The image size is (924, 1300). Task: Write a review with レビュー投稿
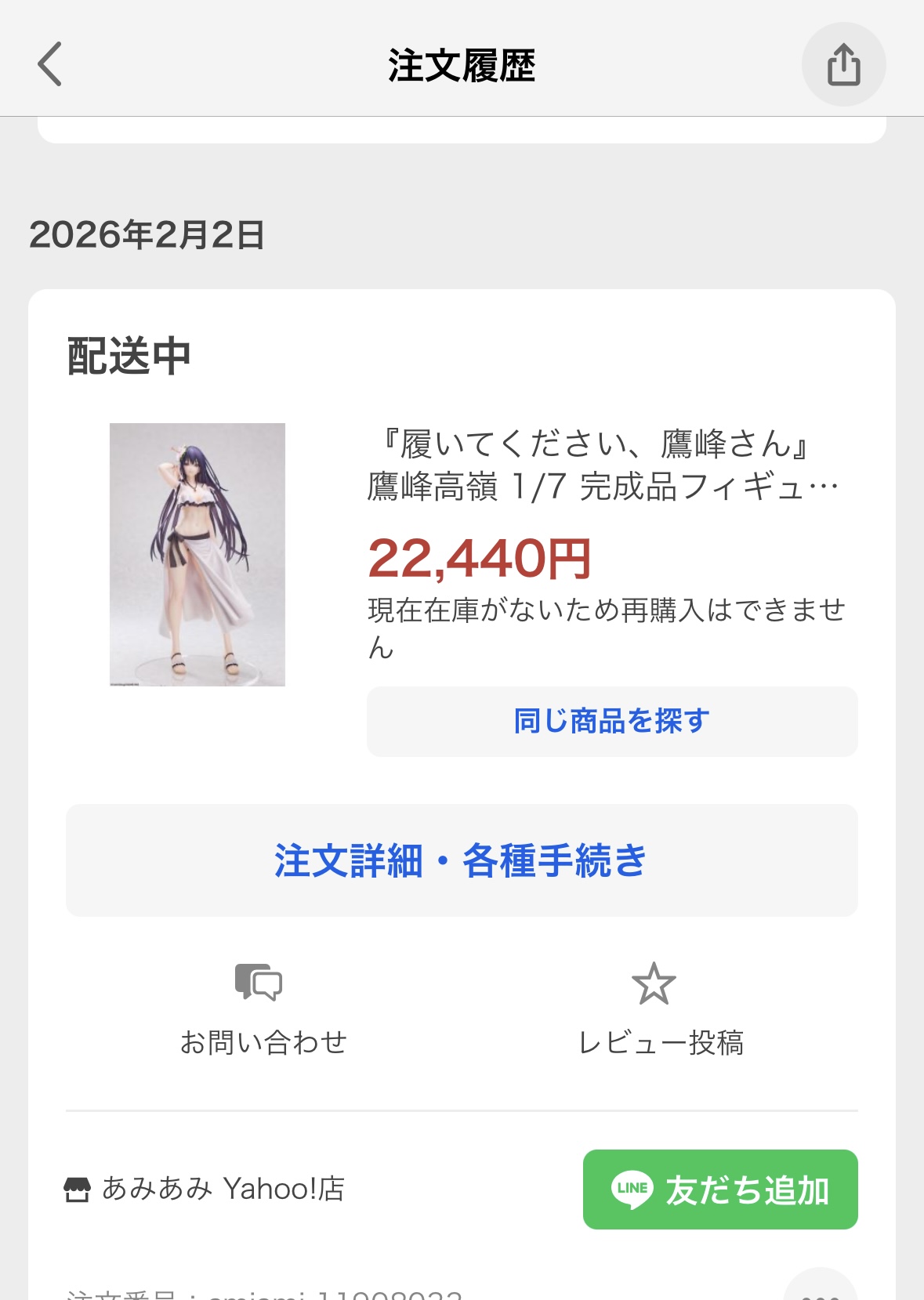pyautogui.click(x=660, y=1009)
